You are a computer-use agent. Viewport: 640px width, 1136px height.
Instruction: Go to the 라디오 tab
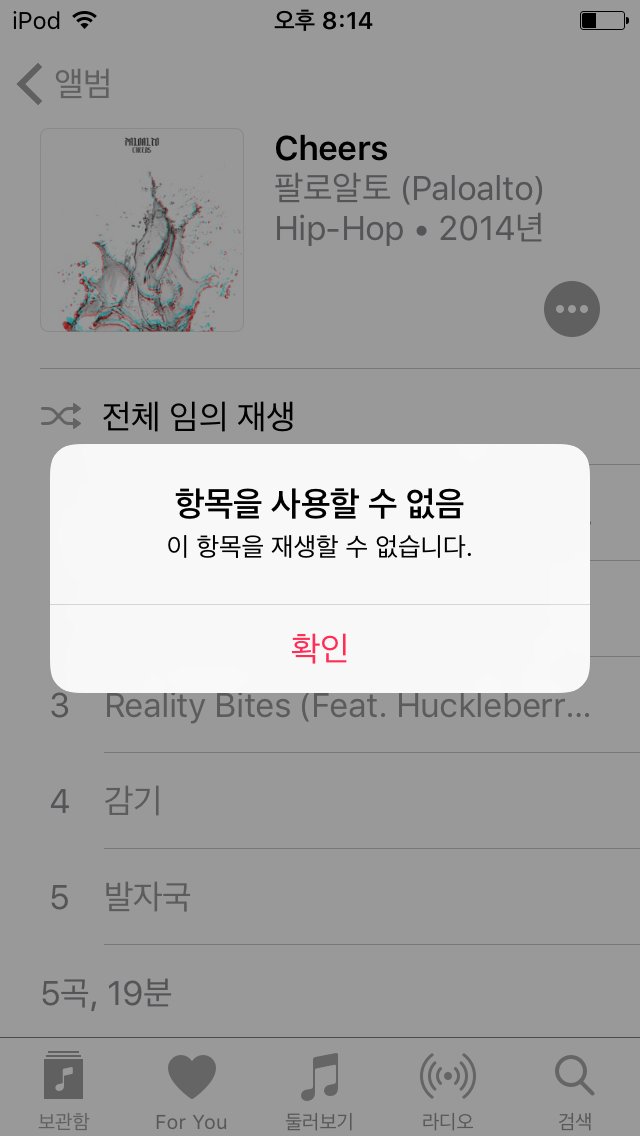point(447,1089)
